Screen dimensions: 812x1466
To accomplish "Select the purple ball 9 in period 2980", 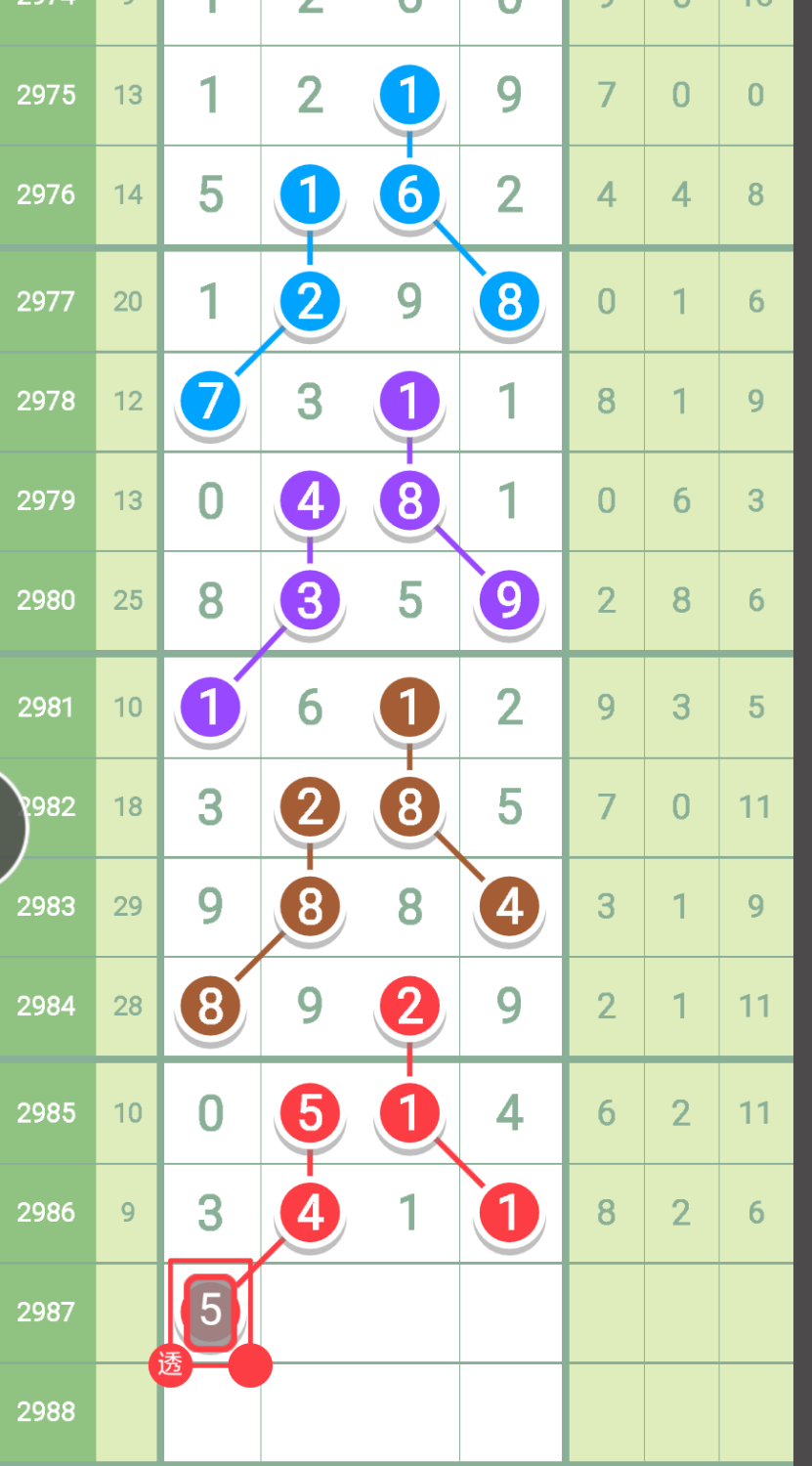I will point(509,601).
